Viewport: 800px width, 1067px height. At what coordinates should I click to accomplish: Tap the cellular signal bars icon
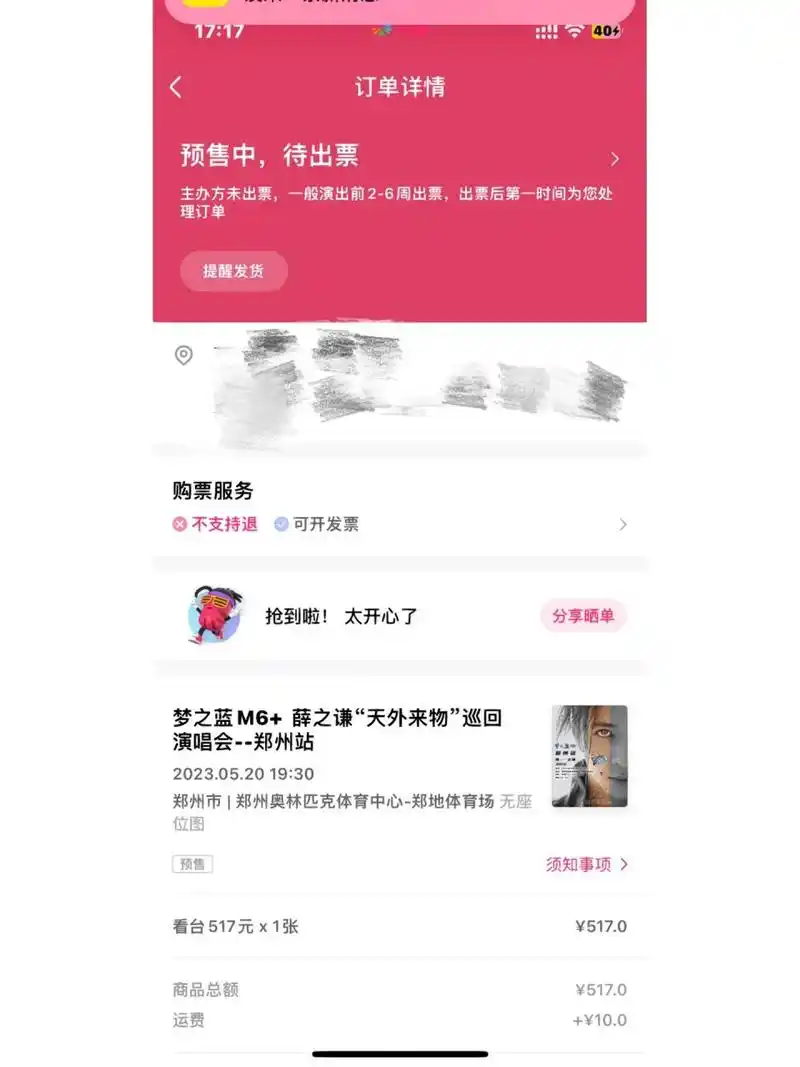[x=547, y=32]
